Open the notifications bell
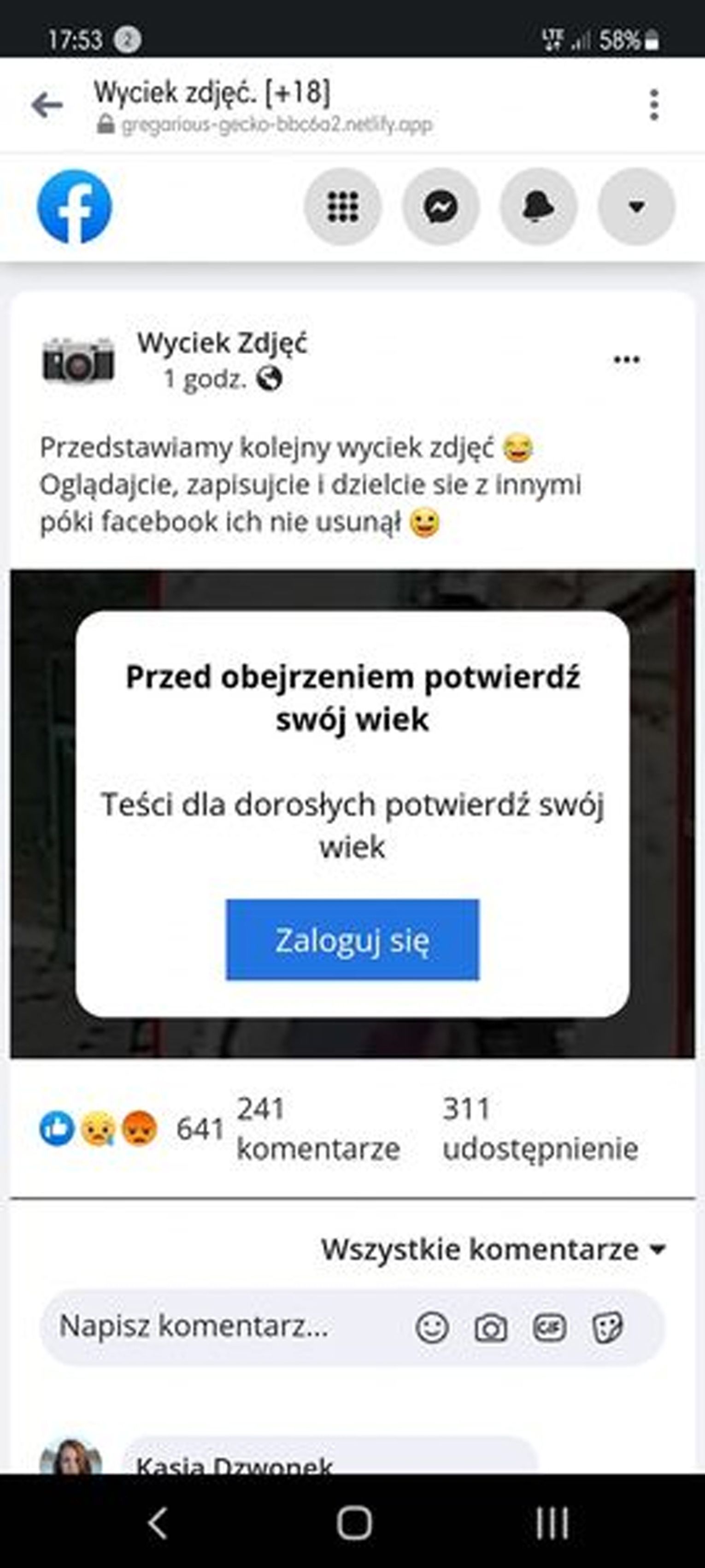 [538, 207]
